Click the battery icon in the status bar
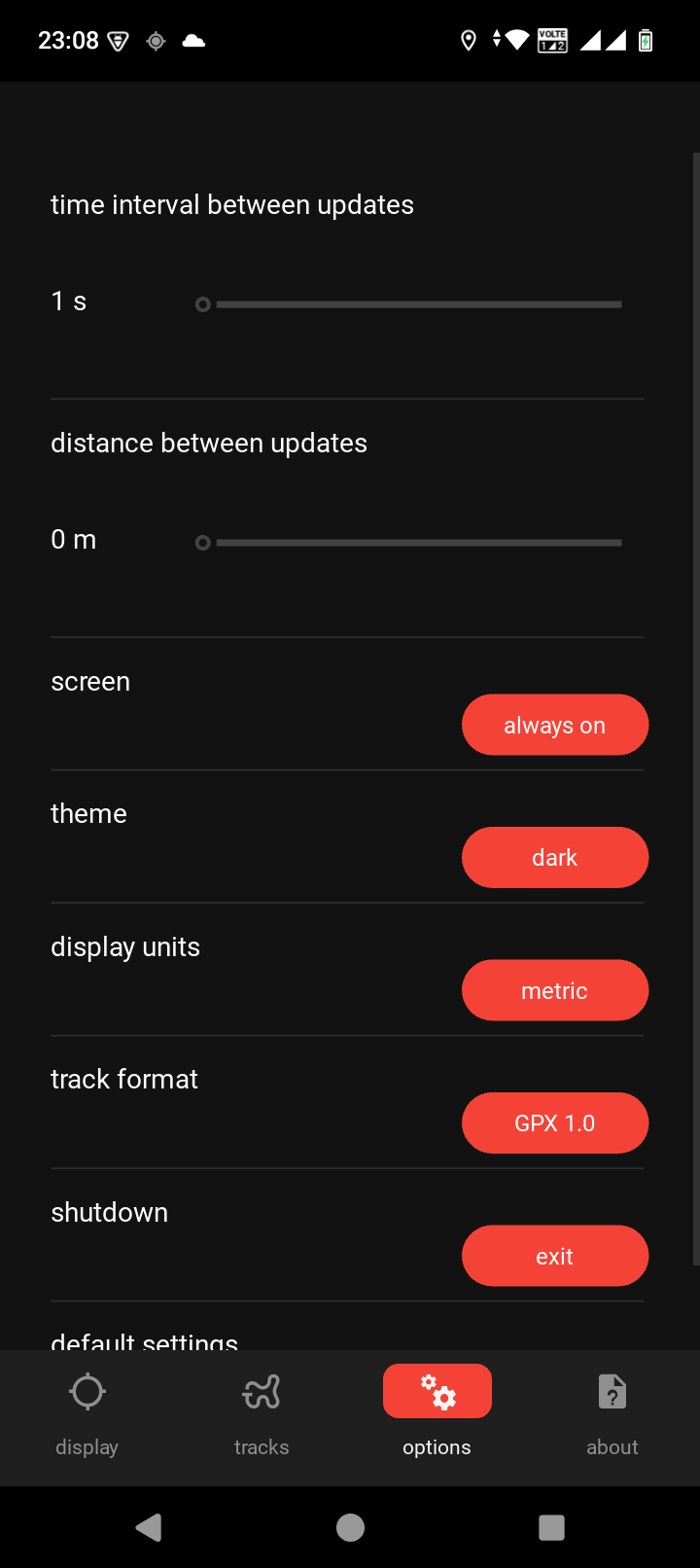This screenshot has width=700, height=1568. pyautogui.click(x=645, y=40)
